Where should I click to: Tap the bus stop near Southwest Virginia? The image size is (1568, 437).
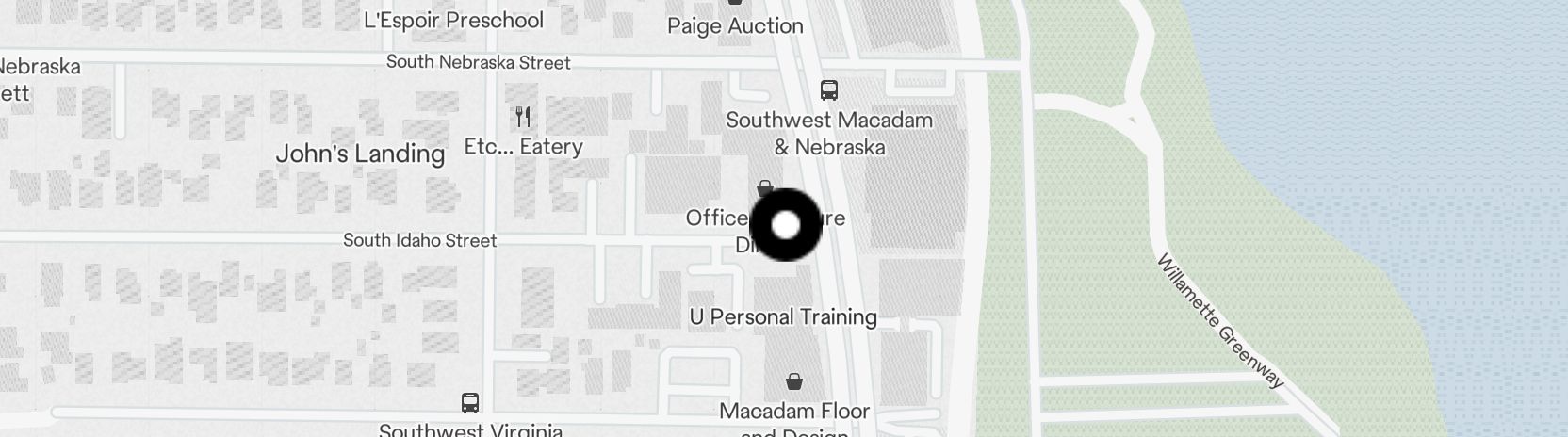tap(470, 403)
